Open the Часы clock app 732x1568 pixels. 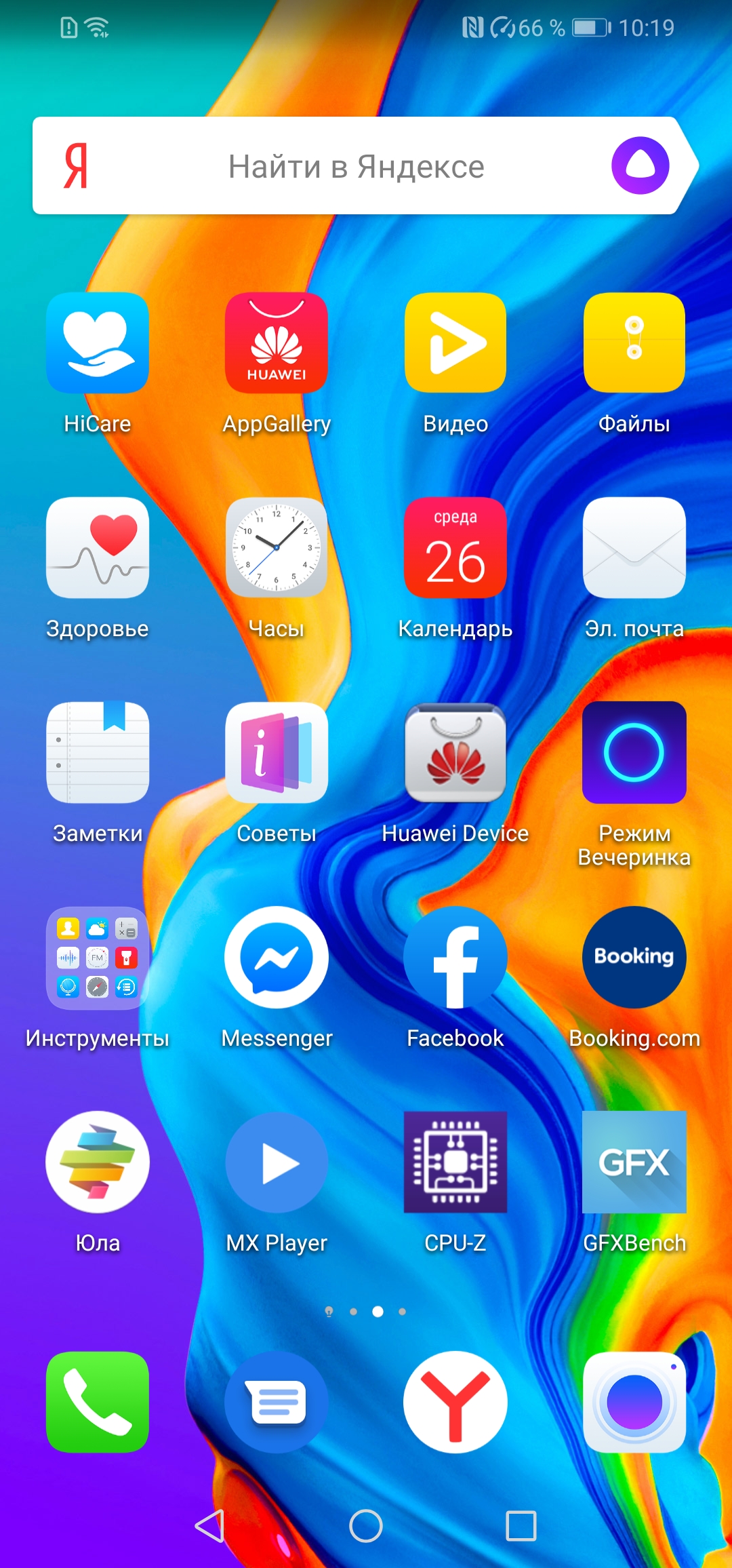(x=277, y=548)
